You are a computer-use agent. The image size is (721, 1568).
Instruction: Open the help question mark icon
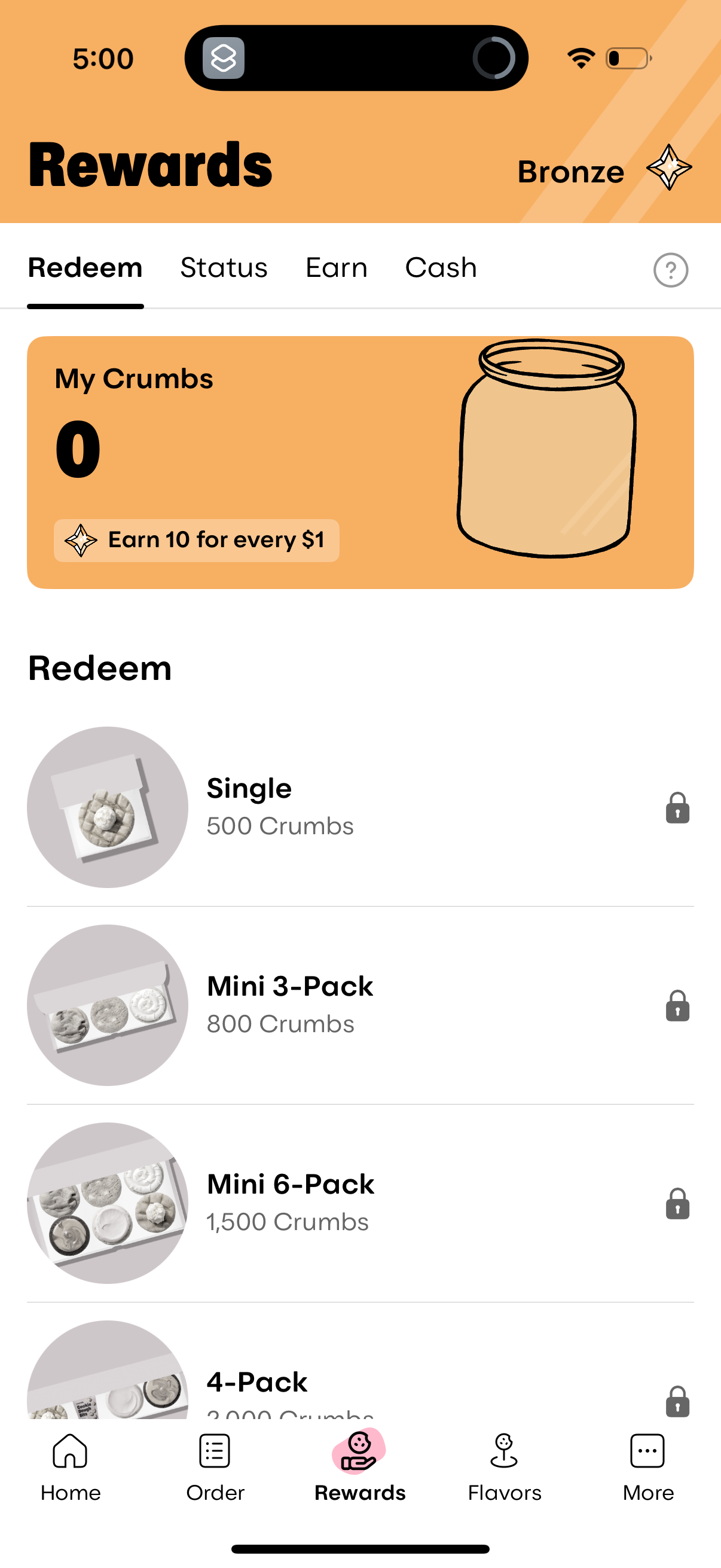pos(671,270)
